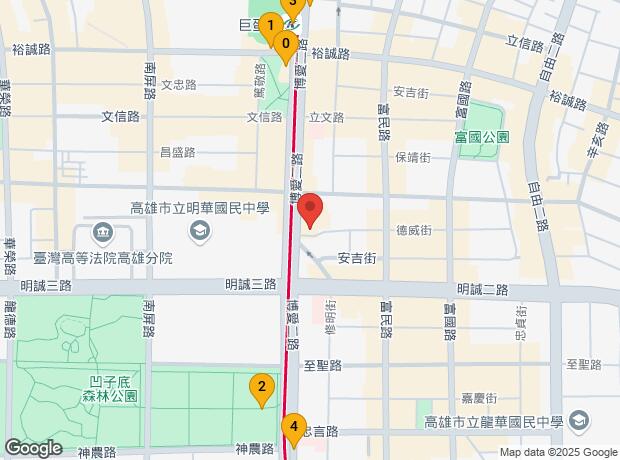Select the orange marker numbered 0
This screenshot has height=460, width=620.
tap(287, 45)
